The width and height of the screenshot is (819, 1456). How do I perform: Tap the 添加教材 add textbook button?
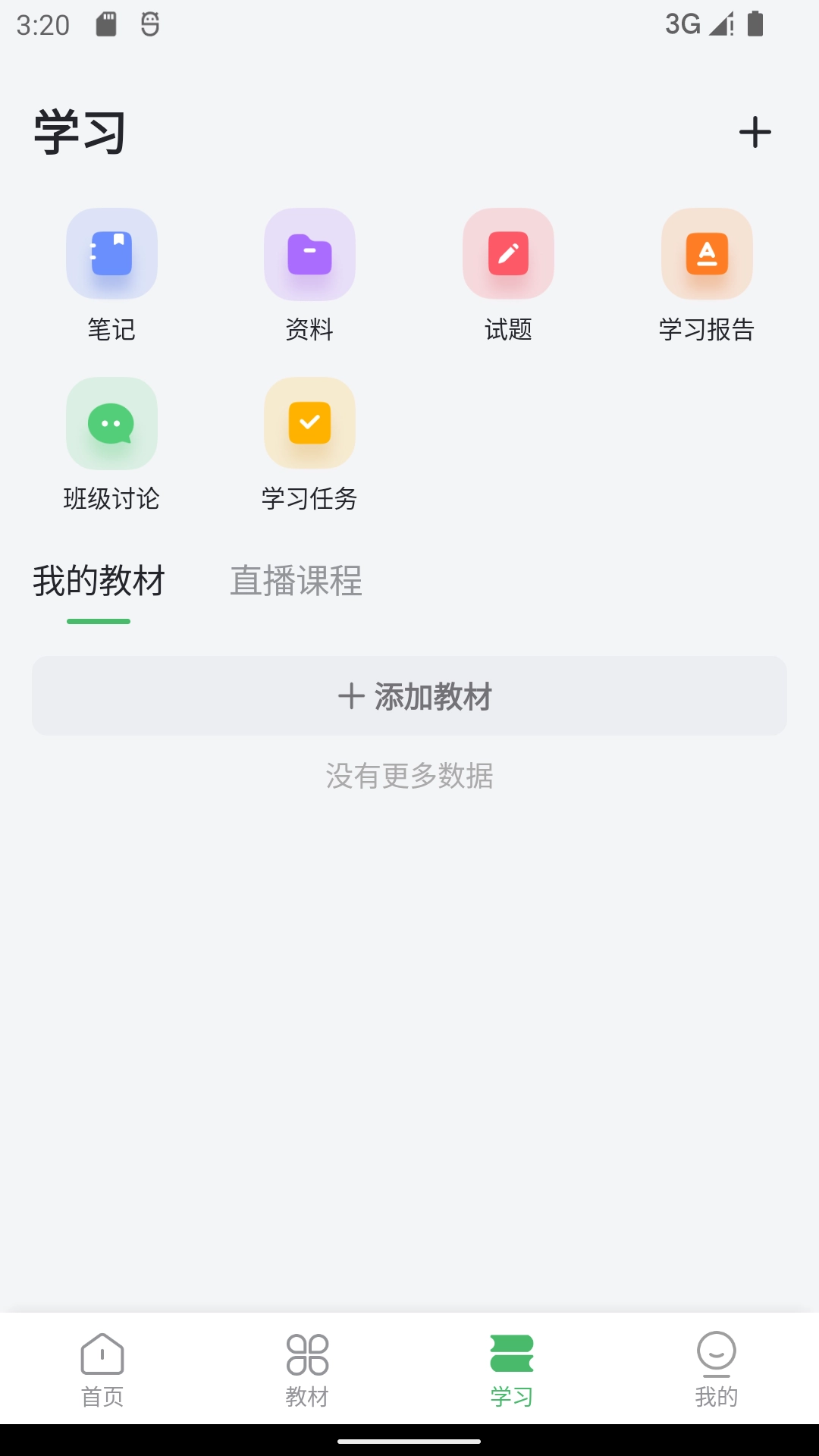point(409,695)
